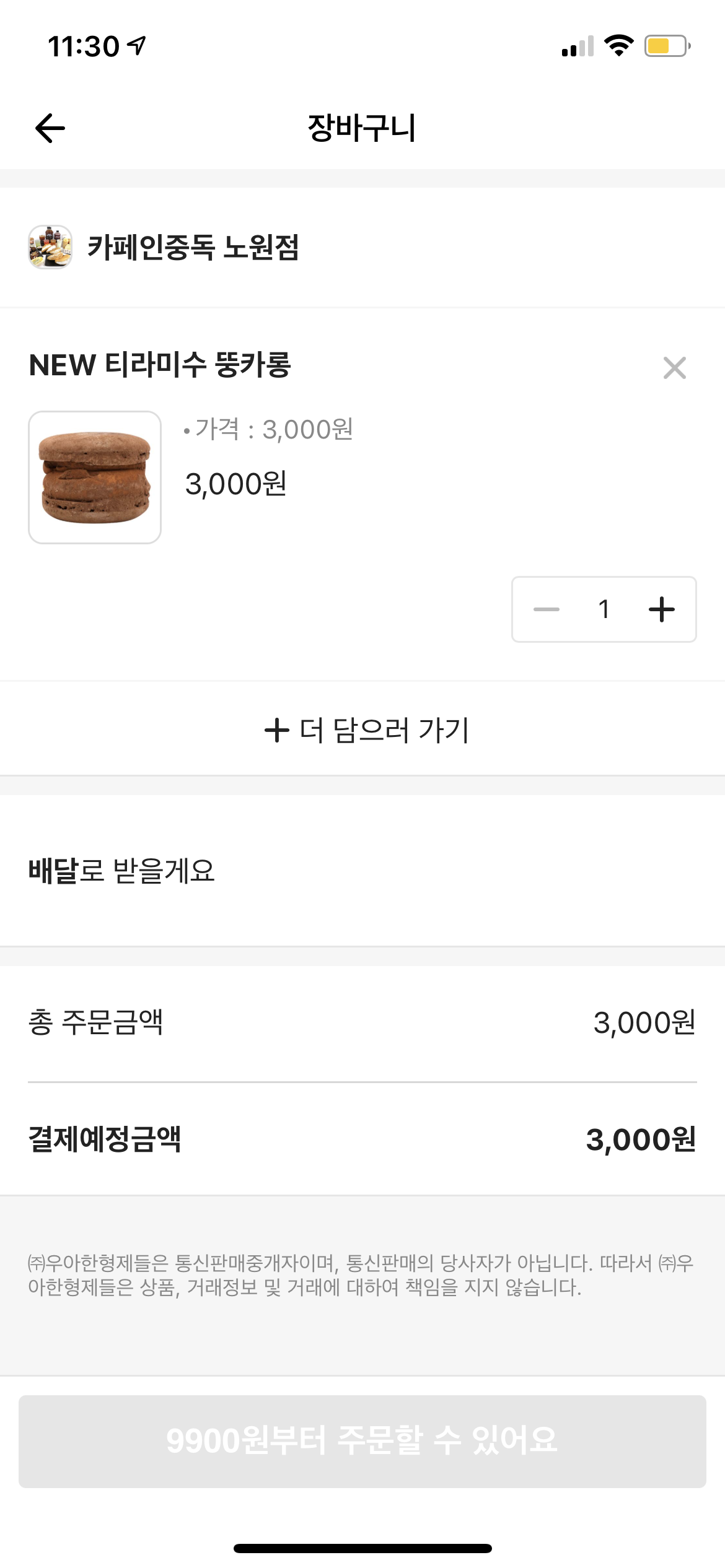
Task: Tap 더 담으러 가기 to add more items
Action: (366, 730)
